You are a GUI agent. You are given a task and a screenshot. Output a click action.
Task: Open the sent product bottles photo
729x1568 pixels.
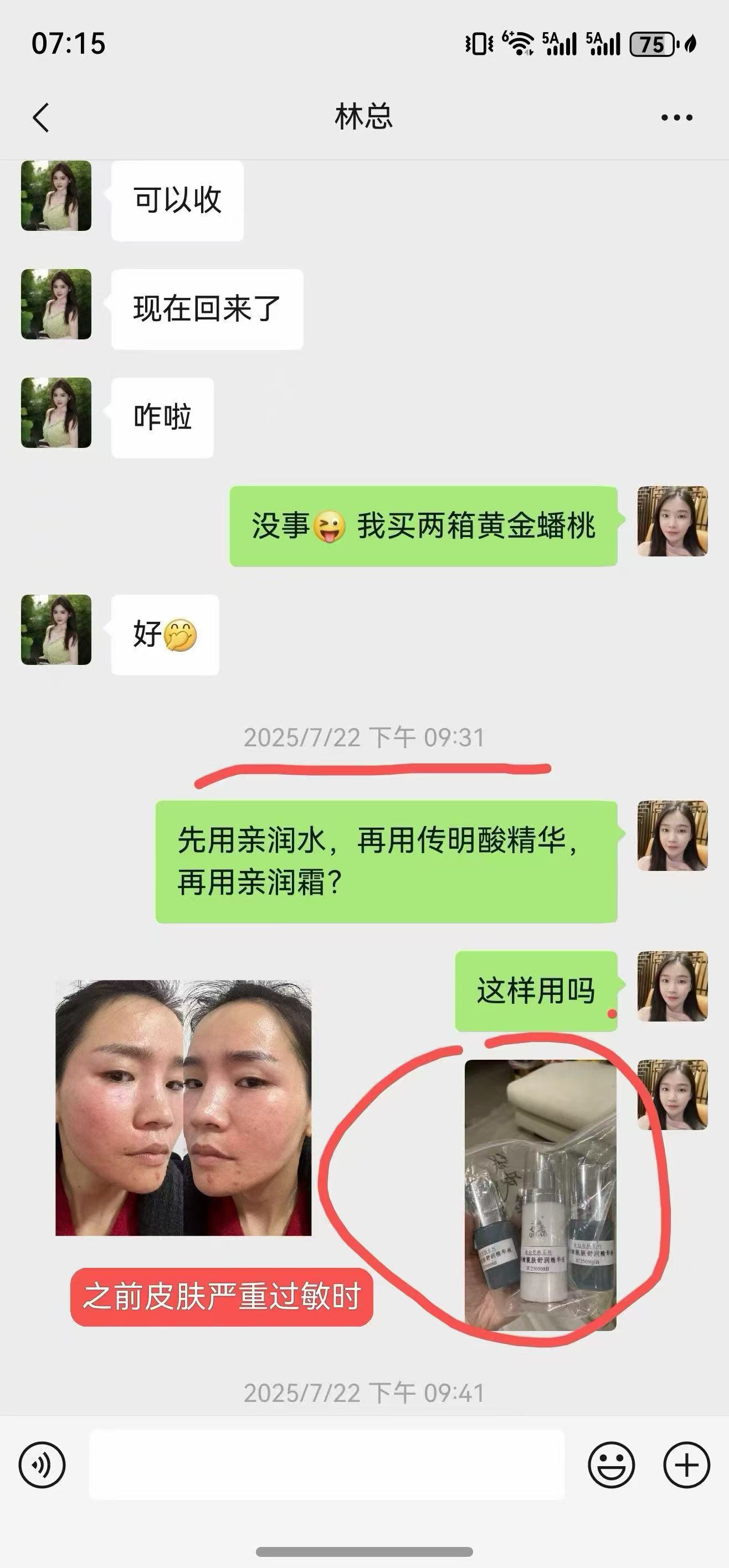tap(540, 1194)
